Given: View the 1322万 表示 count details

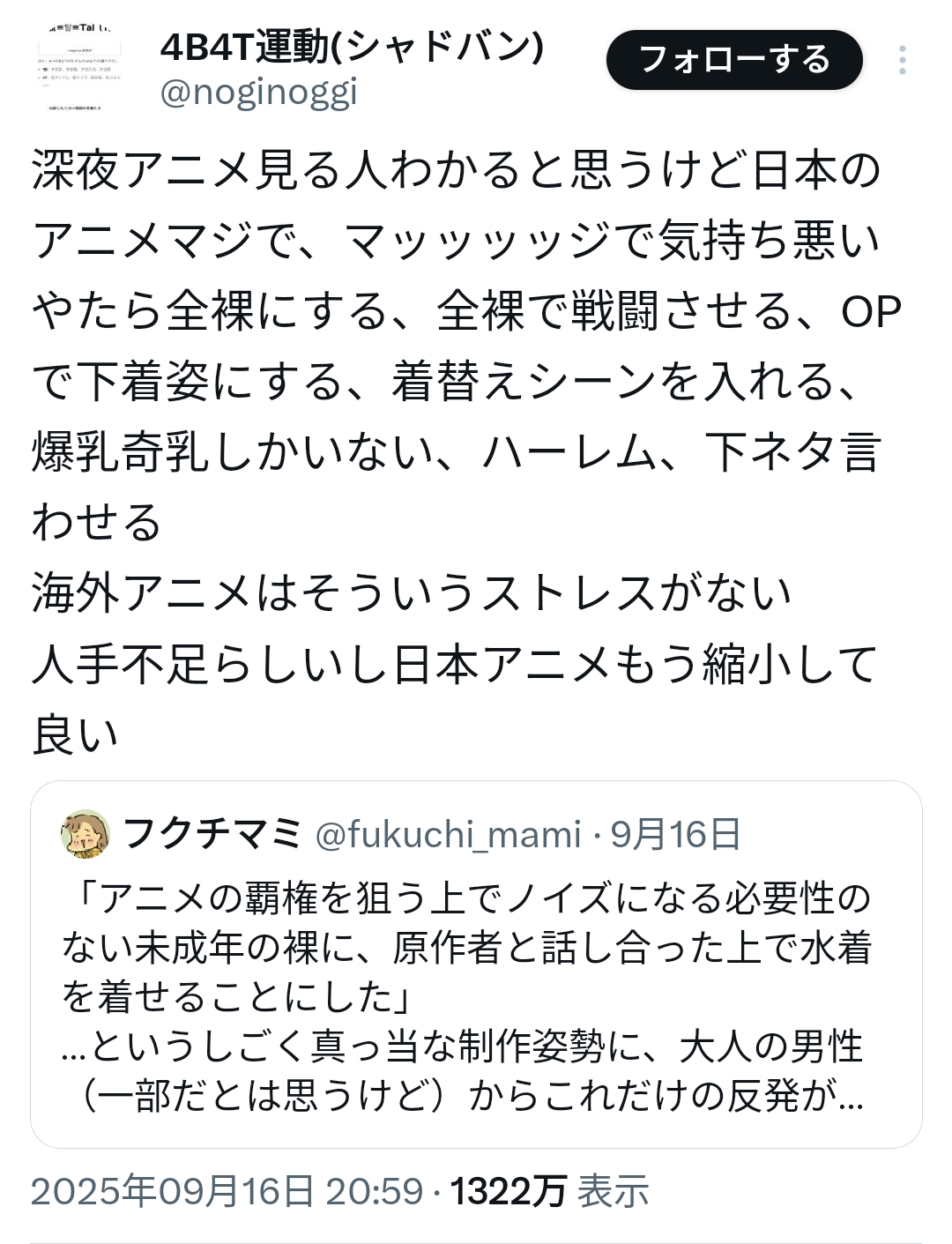Looking at the screenshot, I should [550, 1192].
